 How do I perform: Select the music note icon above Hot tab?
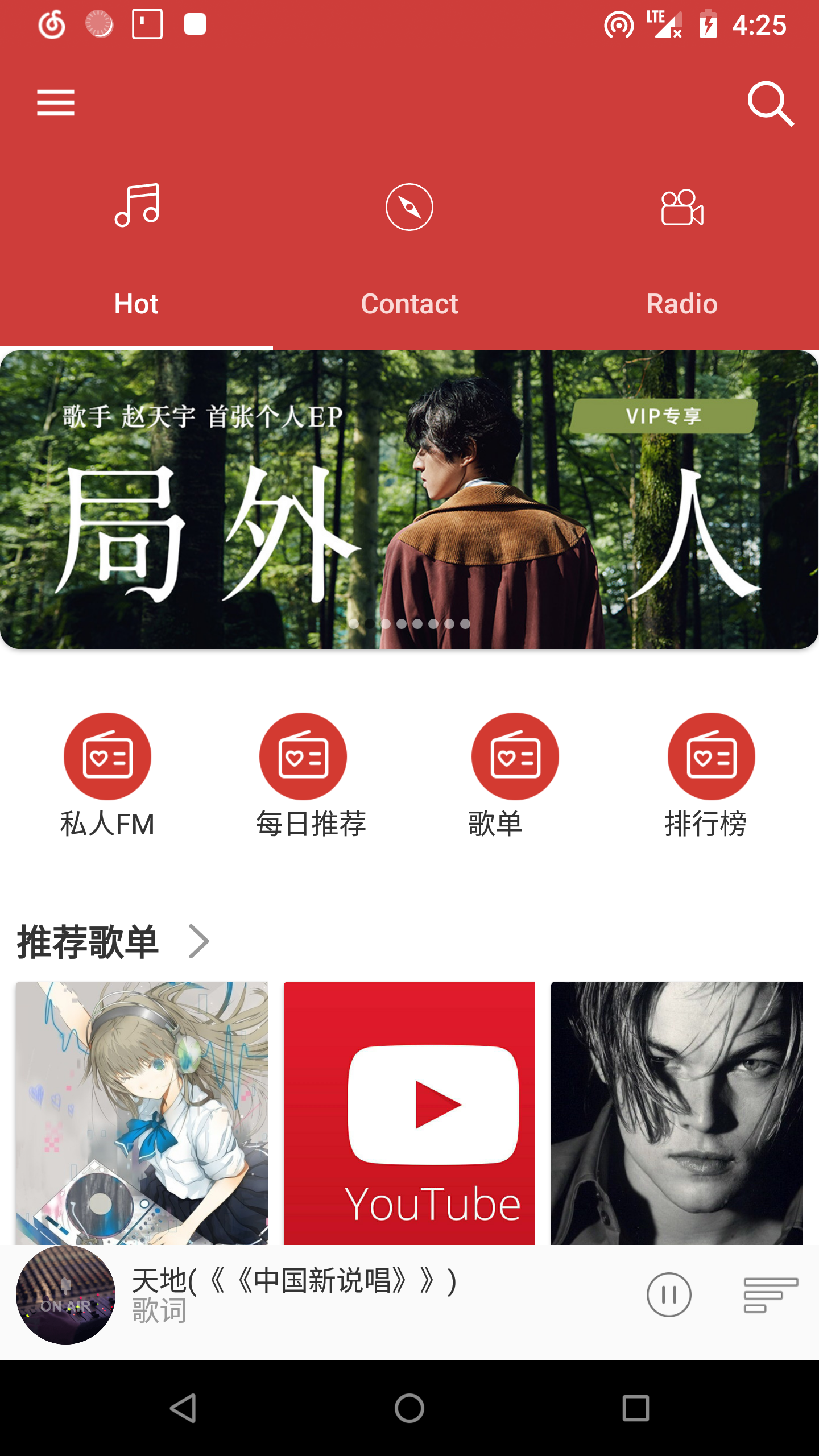pos(136,207)
